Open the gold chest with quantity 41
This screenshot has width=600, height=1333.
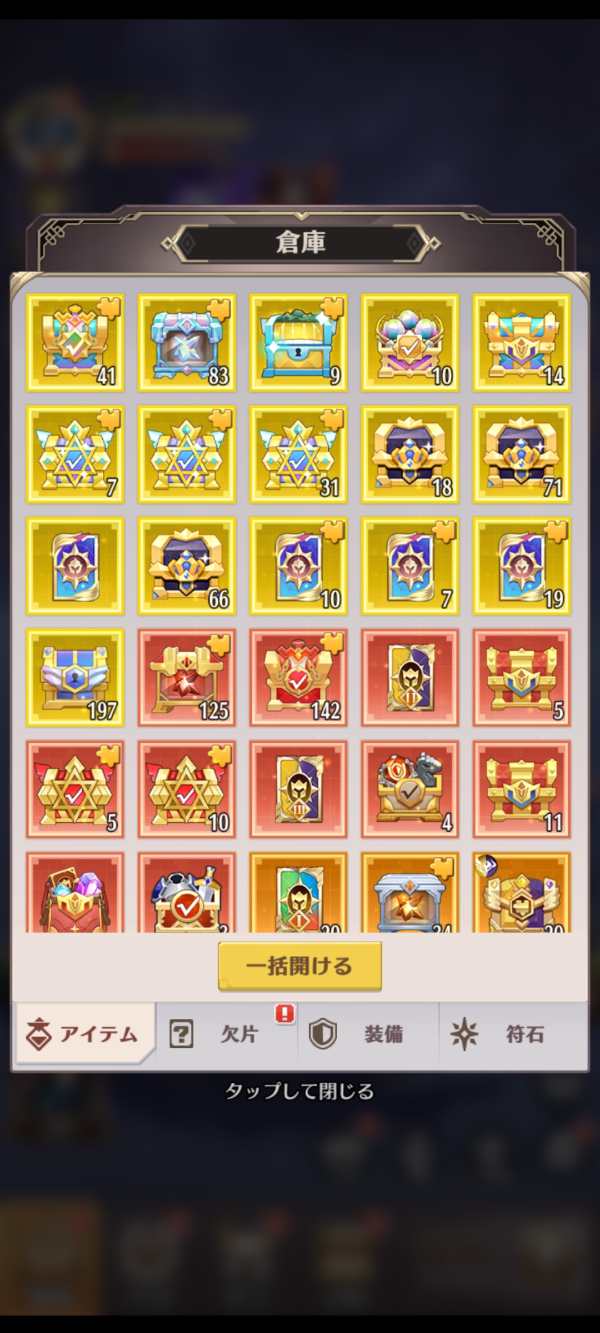(x=75, y=343)
